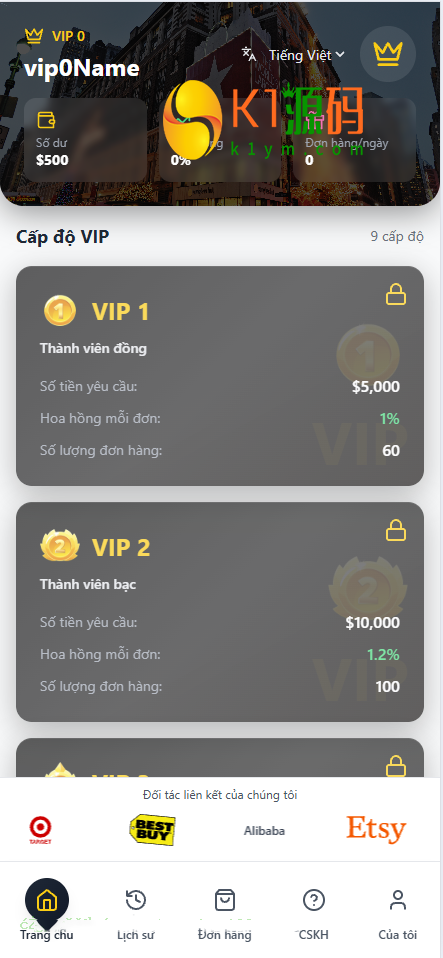
Task: Switch to the Trang chủ tab
Action: pos(46,911)
